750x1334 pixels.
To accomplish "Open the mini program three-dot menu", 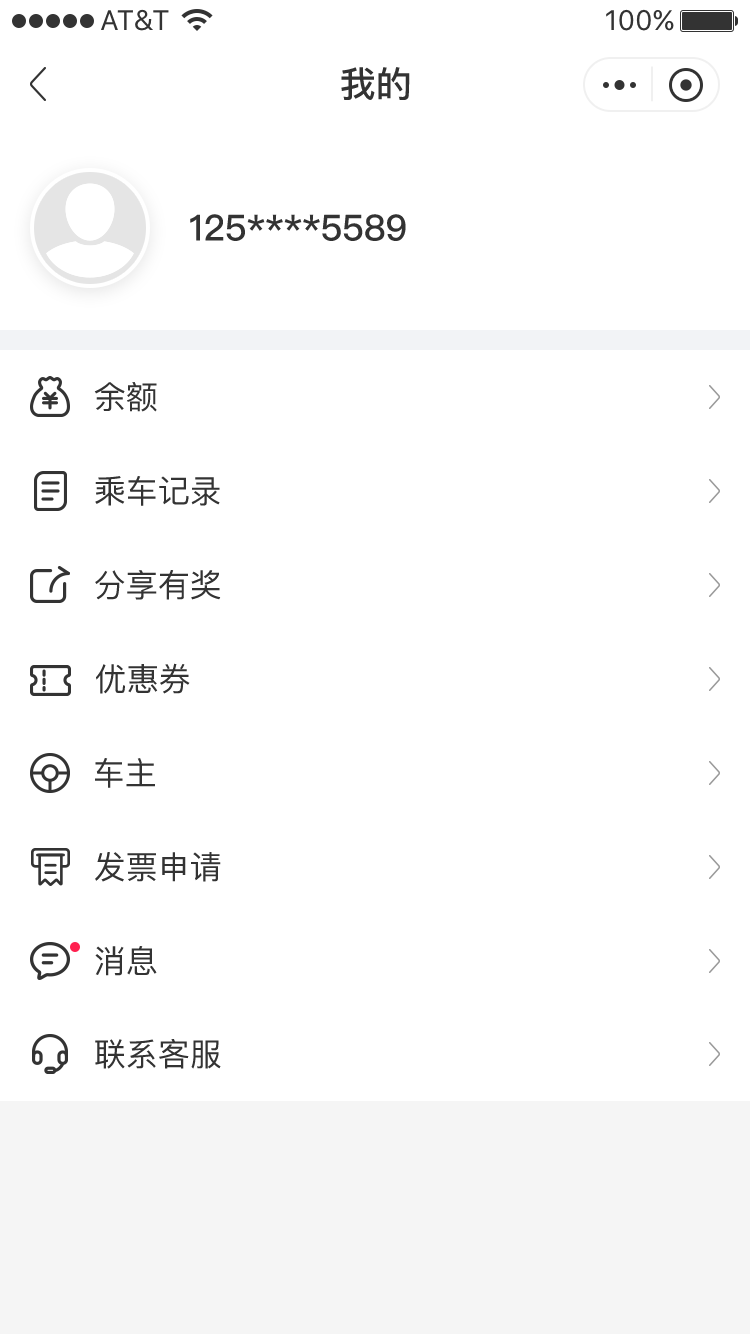I will point(619,85).
